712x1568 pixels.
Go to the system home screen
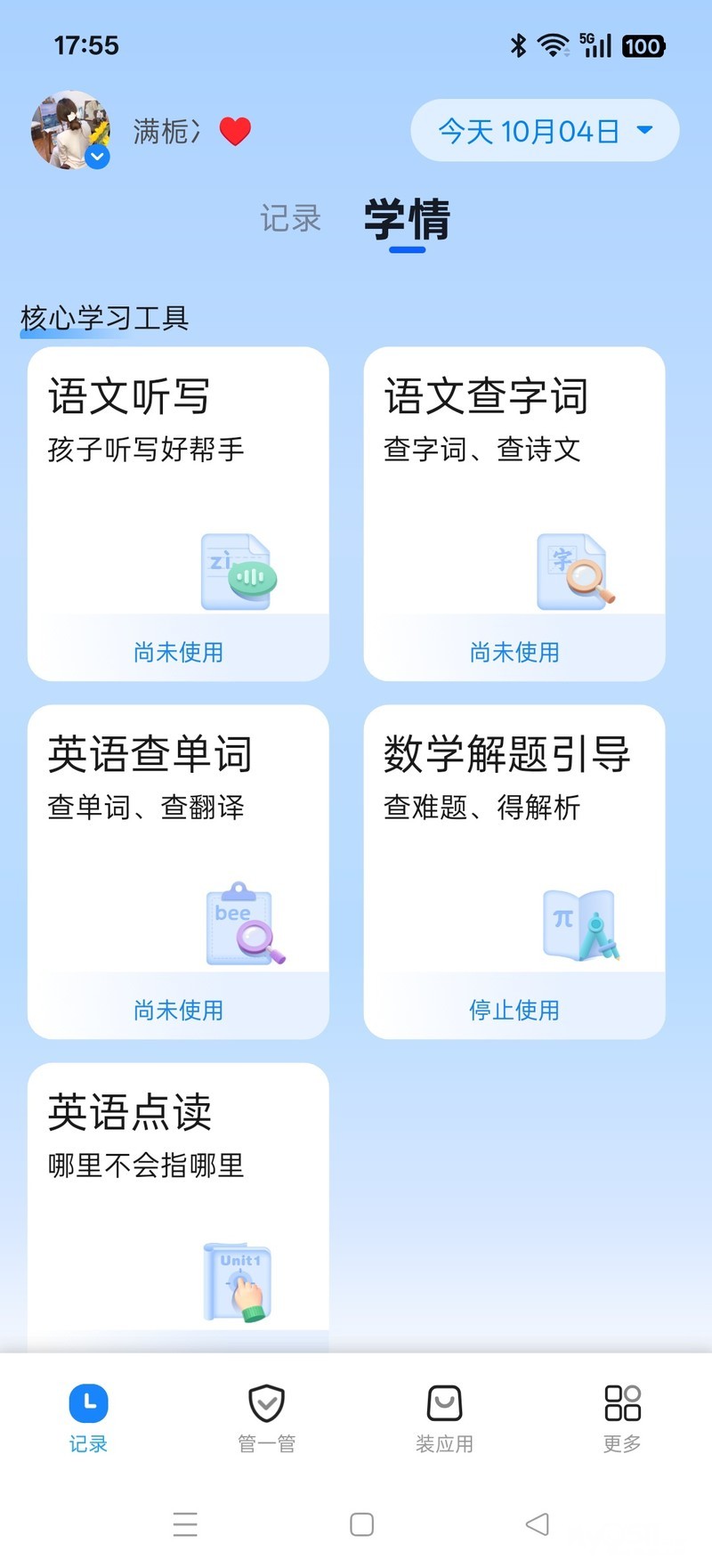pos(361,1523)
